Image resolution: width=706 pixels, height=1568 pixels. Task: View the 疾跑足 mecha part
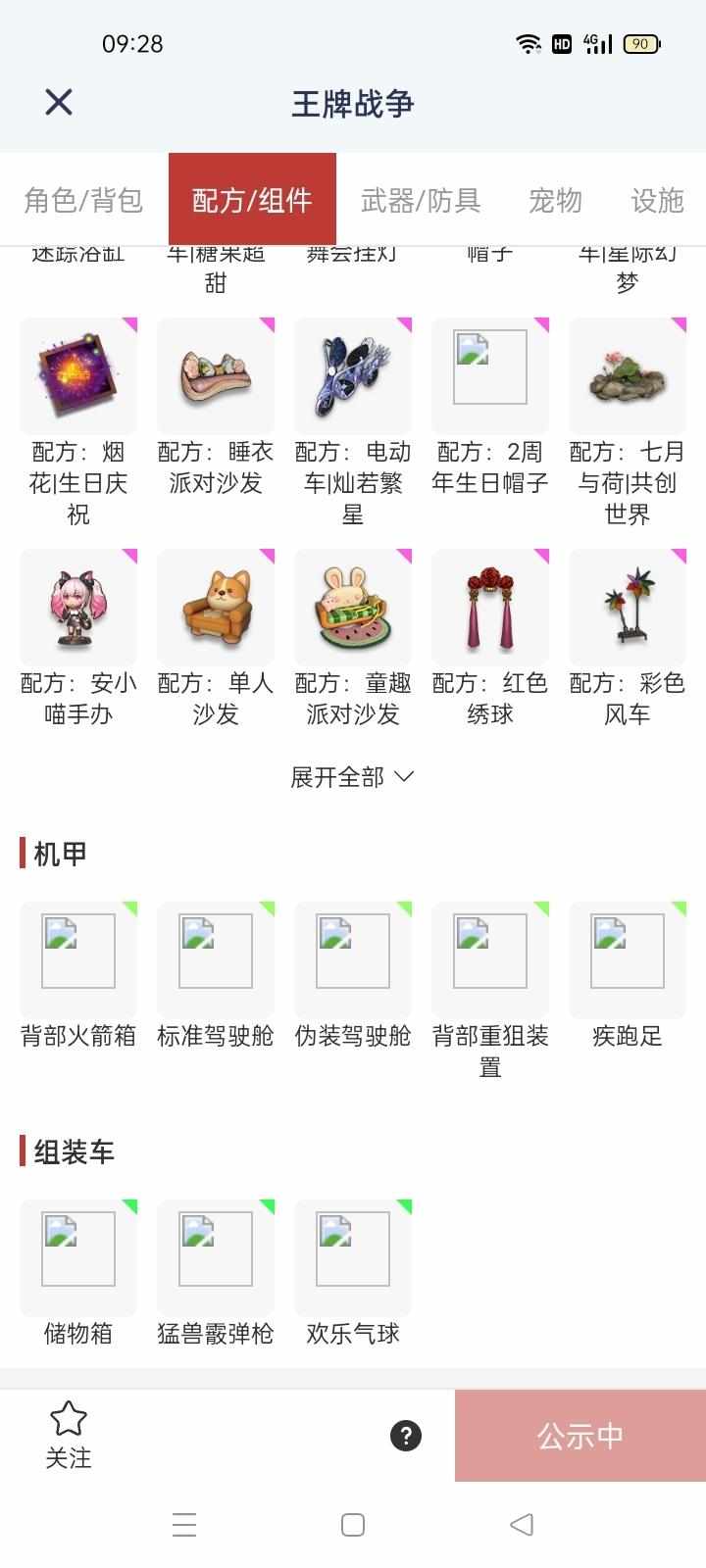[x=628, y=960]
